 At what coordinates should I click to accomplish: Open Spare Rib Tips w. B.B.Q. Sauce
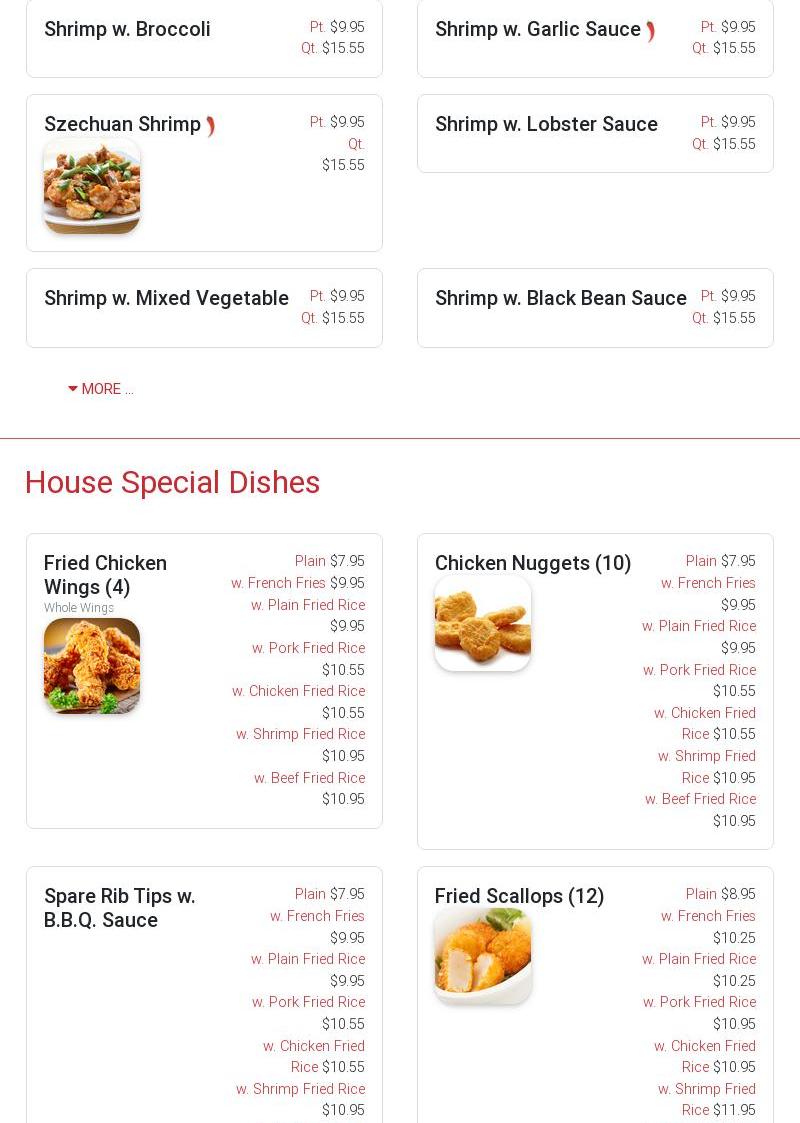tap(119, 908)
